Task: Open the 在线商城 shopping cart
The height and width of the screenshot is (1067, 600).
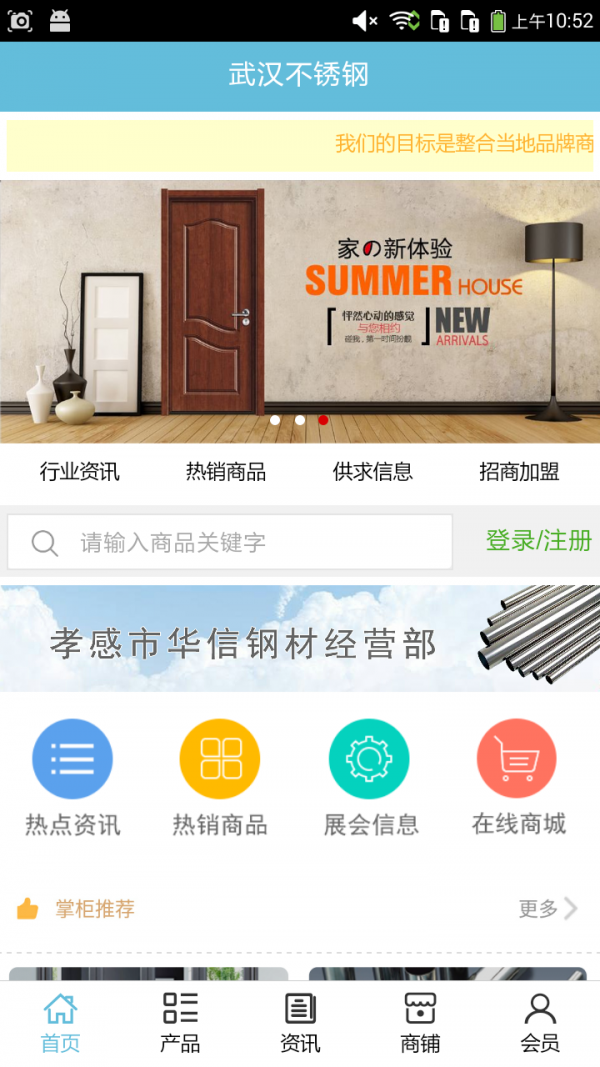Action: pyautogui.click(x=516, y=759)
